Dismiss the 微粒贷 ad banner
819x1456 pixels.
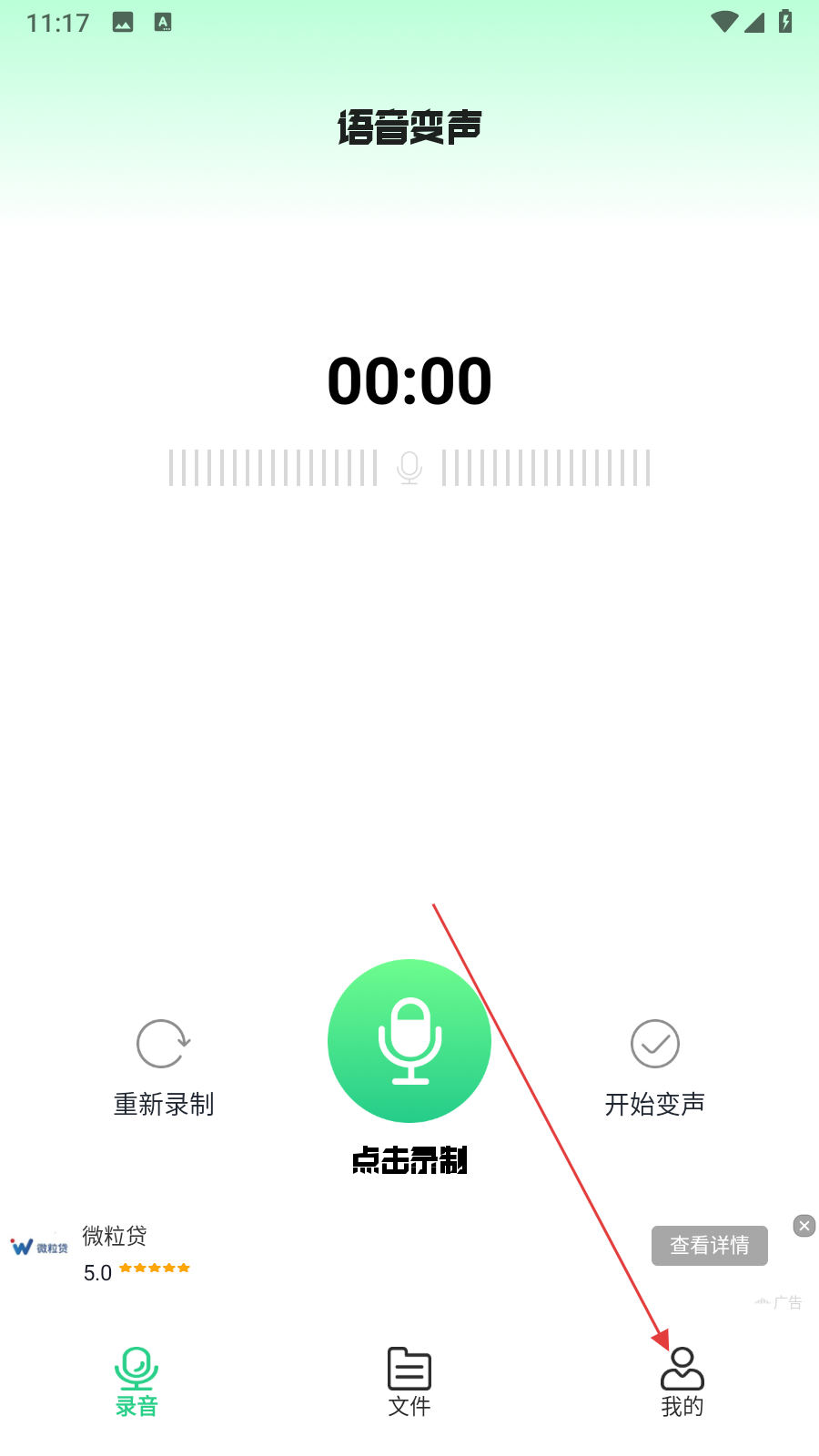pyautogui.click(x=804, y=1226)
